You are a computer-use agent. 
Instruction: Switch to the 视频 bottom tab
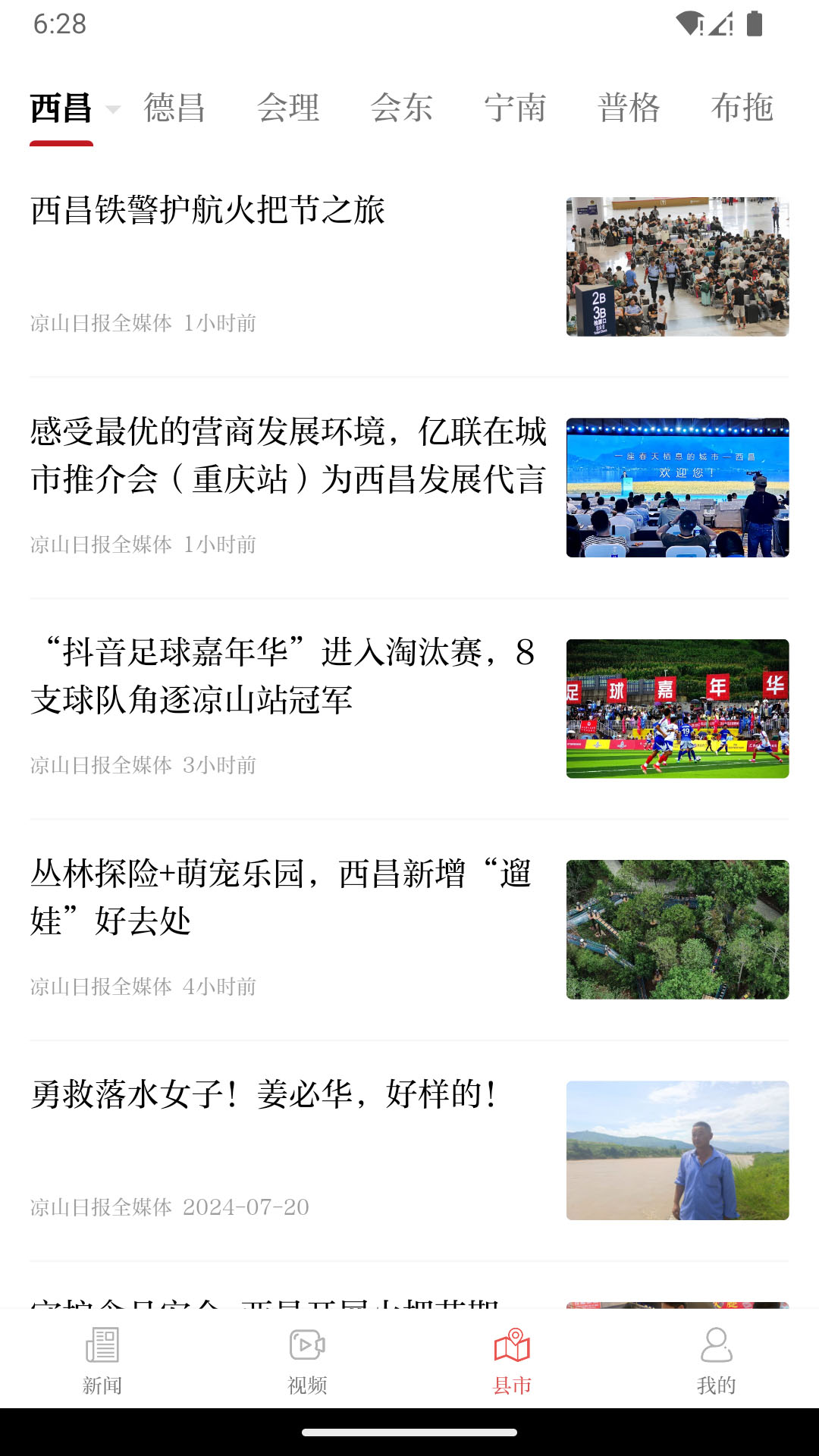[x=307, y=1360]
